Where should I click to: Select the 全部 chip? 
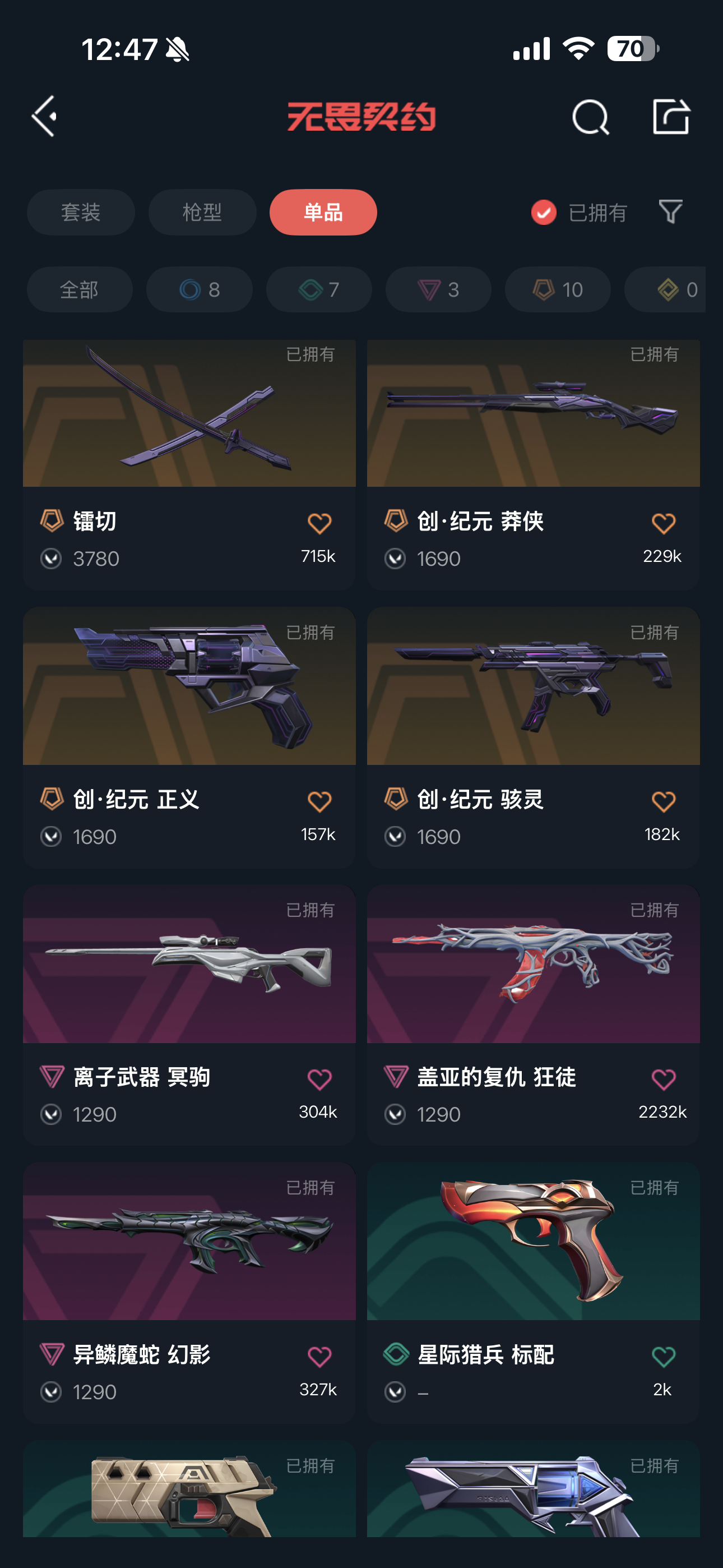[80, 290]
